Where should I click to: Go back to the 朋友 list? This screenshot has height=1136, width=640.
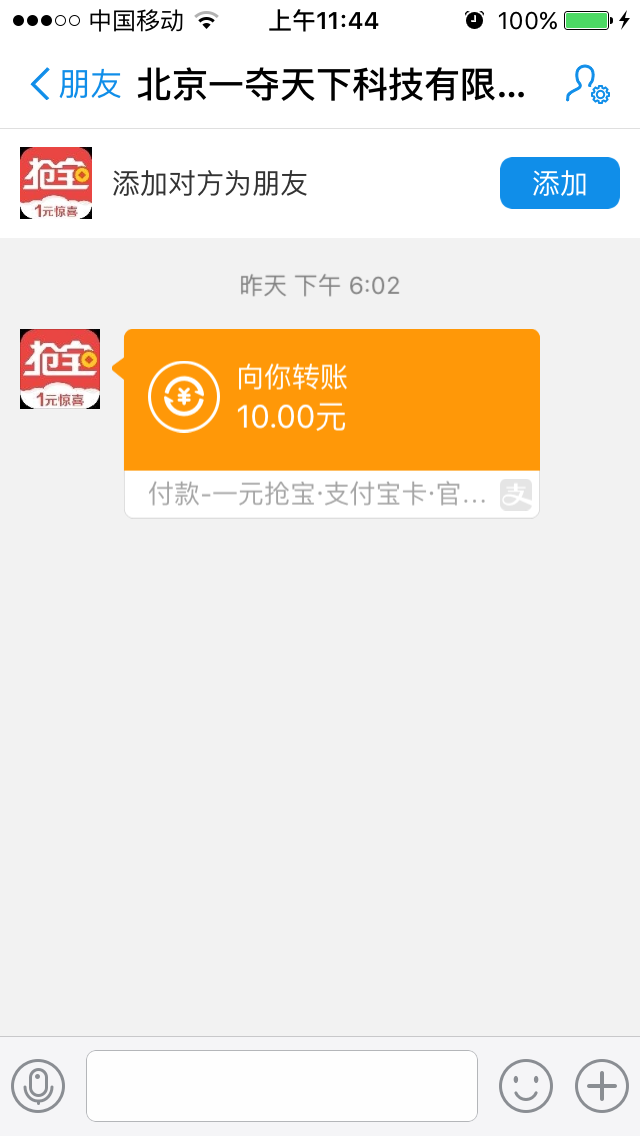(75, 85)
